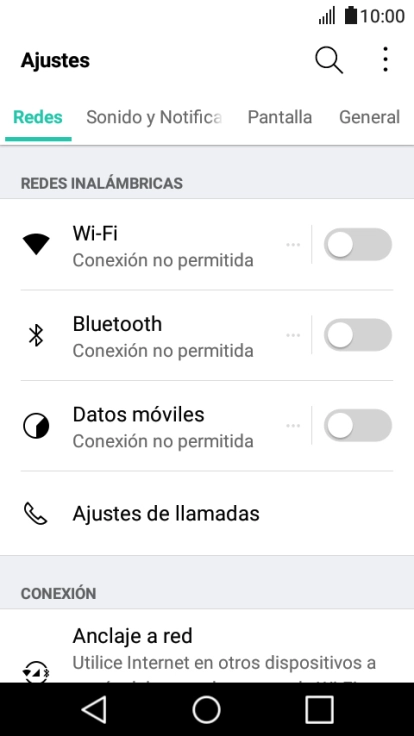Open the three-dot overflow menu
Viewport: 414px width, 736px height.
click(x=385, y=60)
